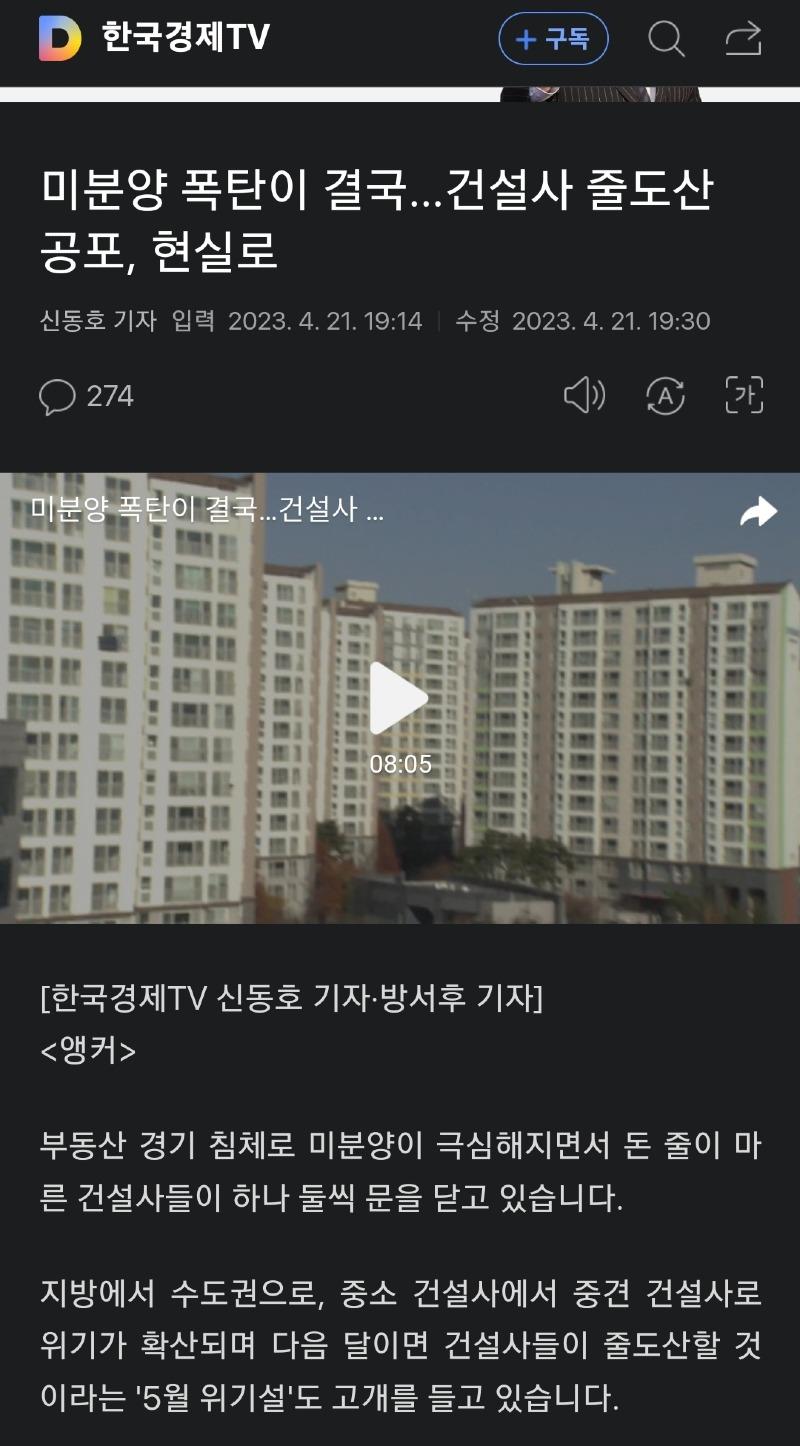Tap the 구독 subscribe button
800x1446 pixels.
point(553,39)
